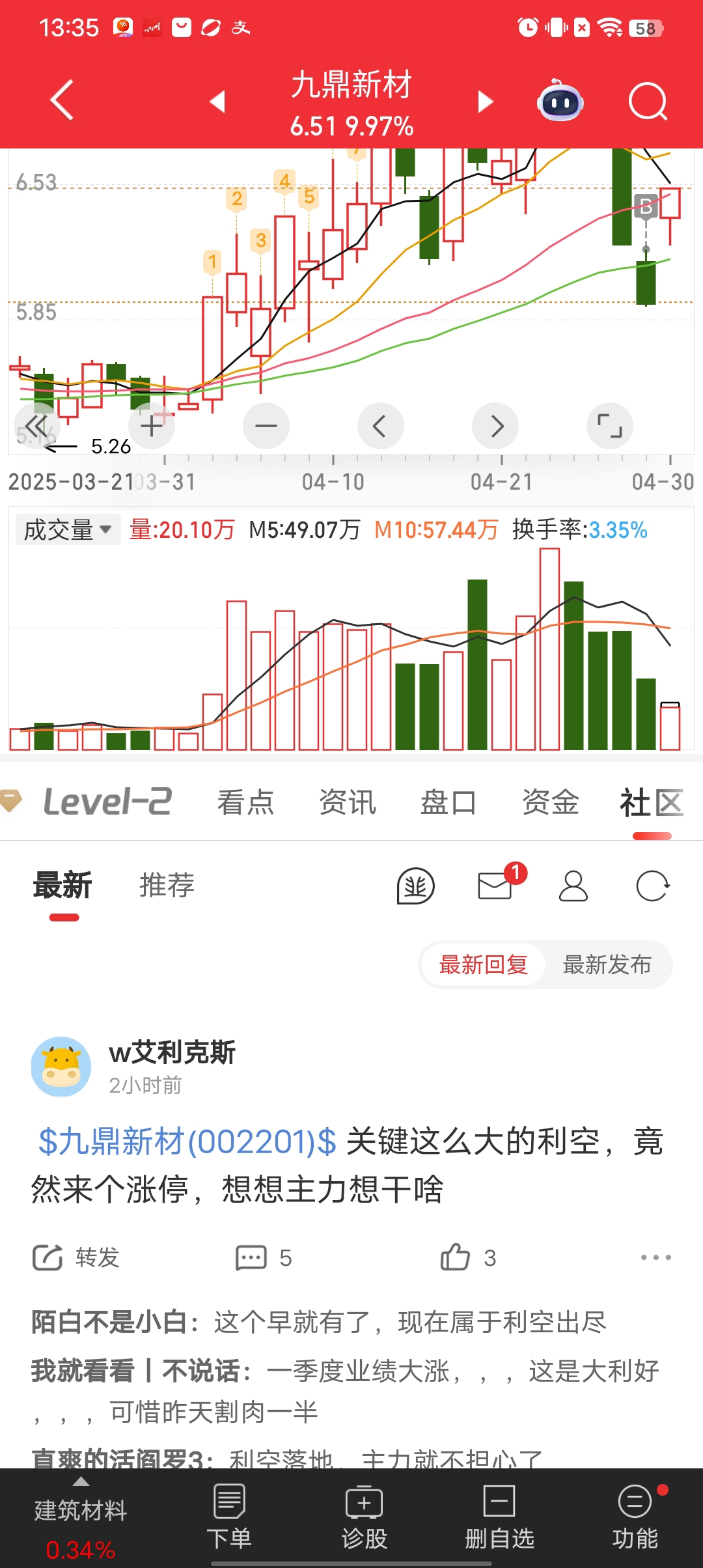The image size is (703, 1568).
Task: Remove stock via 删自选
Action: click(500, 1517)
